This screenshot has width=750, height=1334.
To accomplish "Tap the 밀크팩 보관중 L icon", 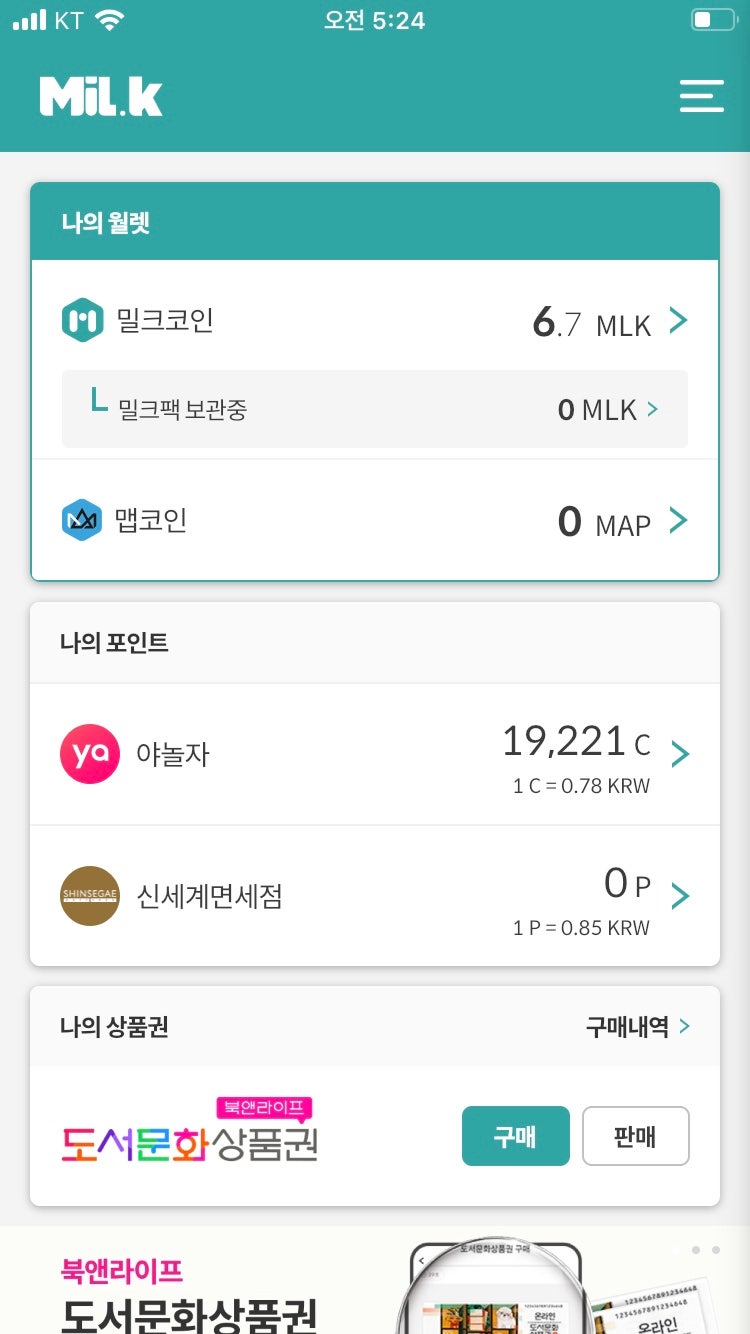I will click(97, 405).
